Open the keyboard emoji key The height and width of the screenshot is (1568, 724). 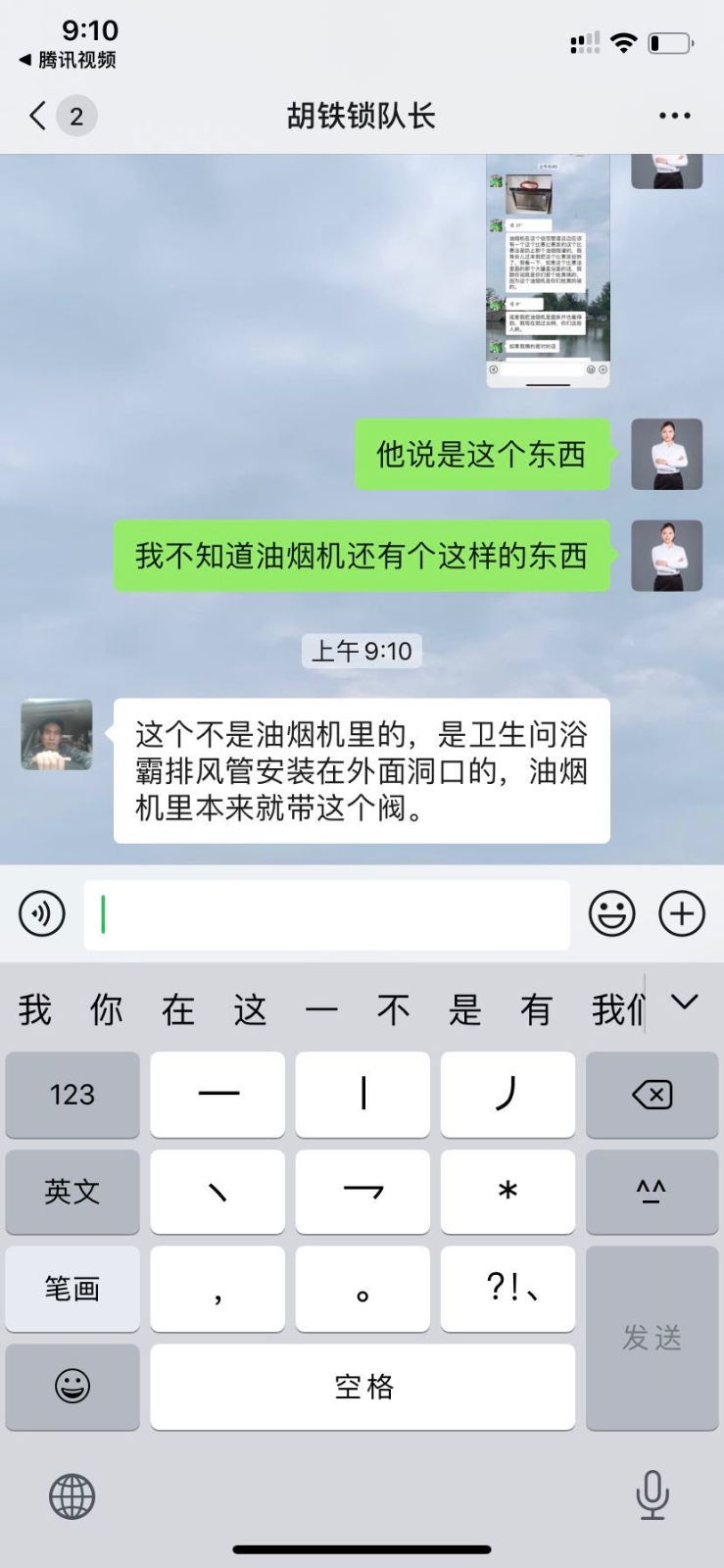pos(72,1387)
